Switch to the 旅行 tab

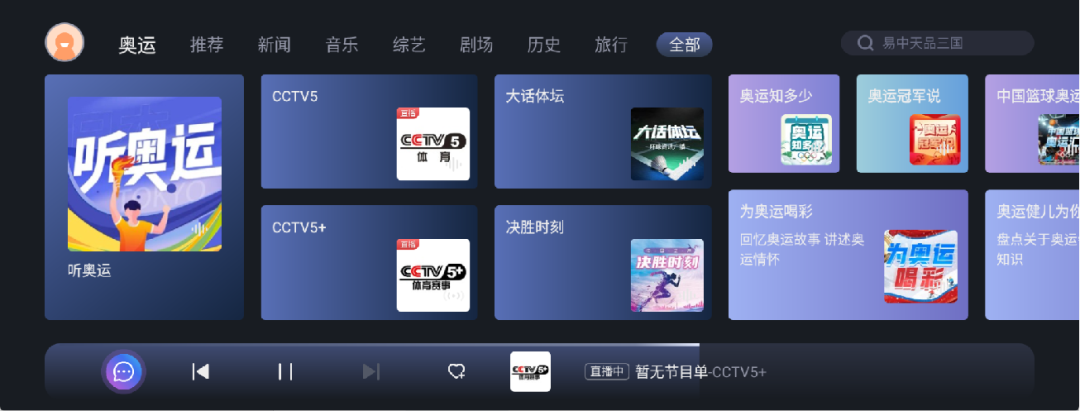tap(611, 44)
